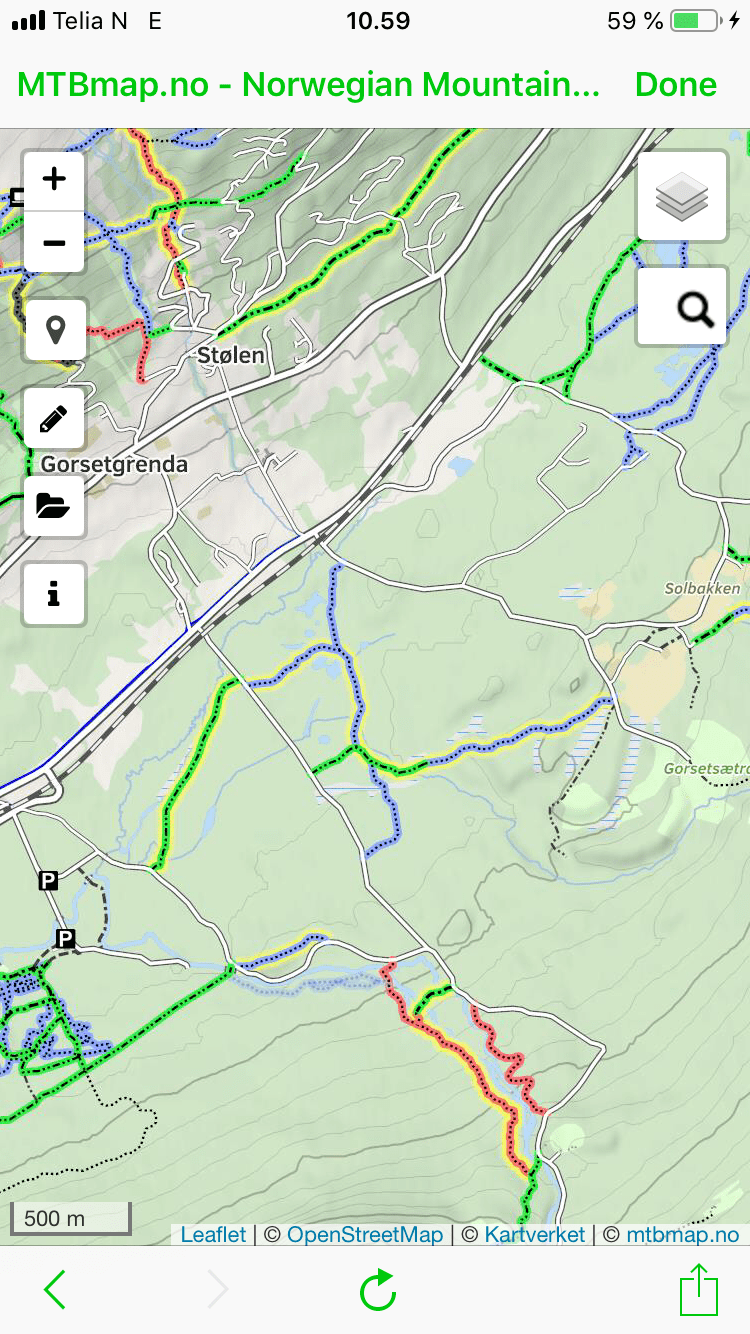Show my location with the pin button
This screenshot has width=750, height=1334.
pos(54,330)
